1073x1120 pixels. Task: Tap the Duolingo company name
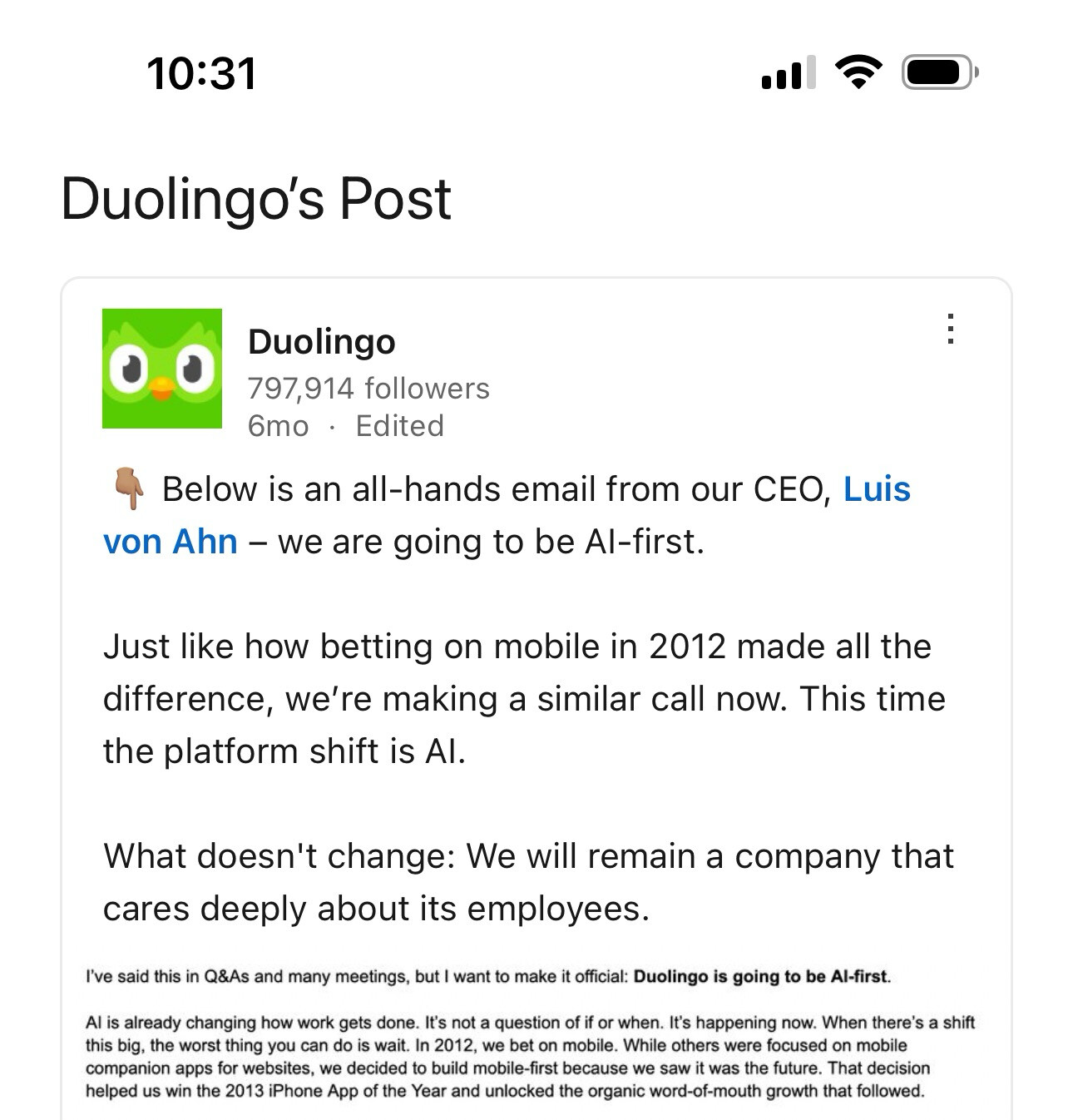321,341
